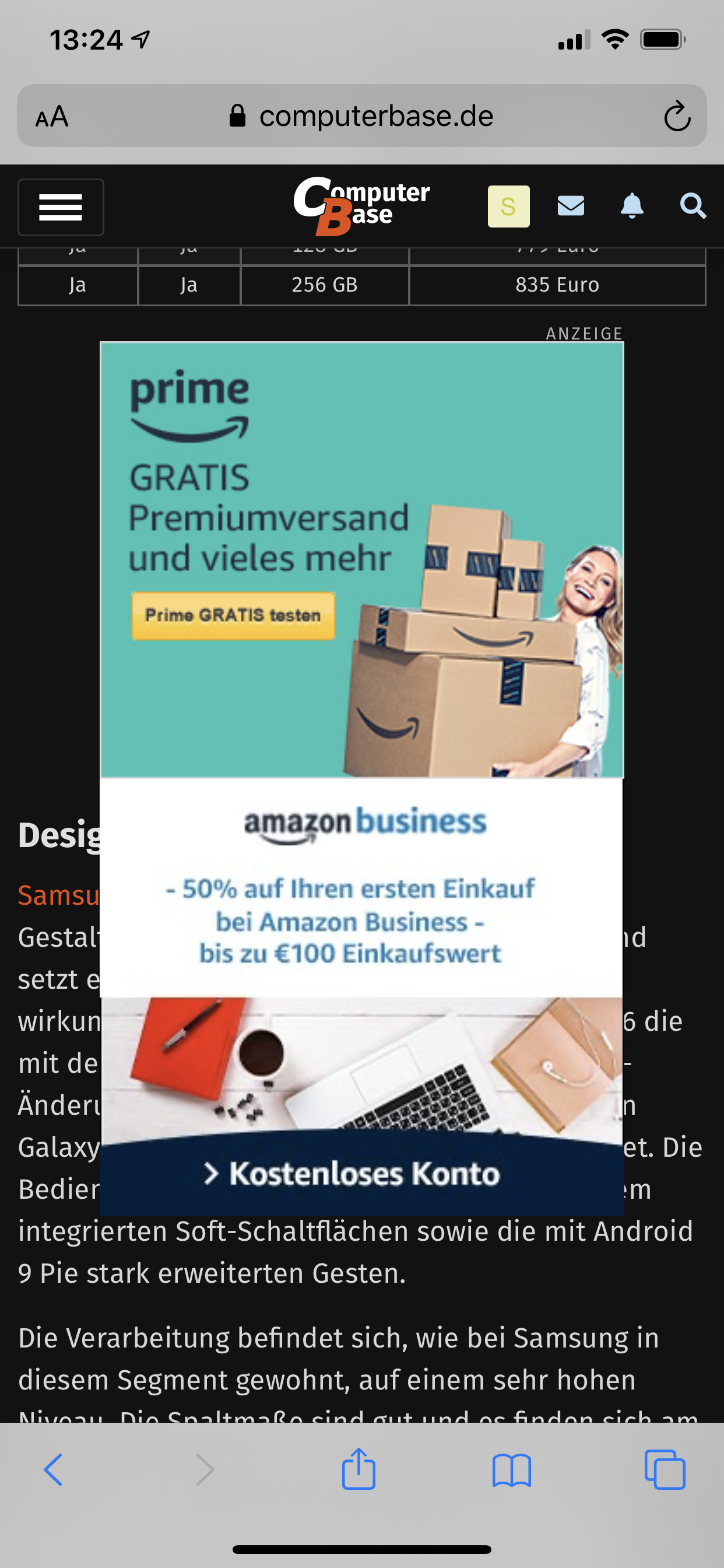Open Safari reader options with AA icon
The height and width of the screenshot is (1568, 724).
(52, 116)
